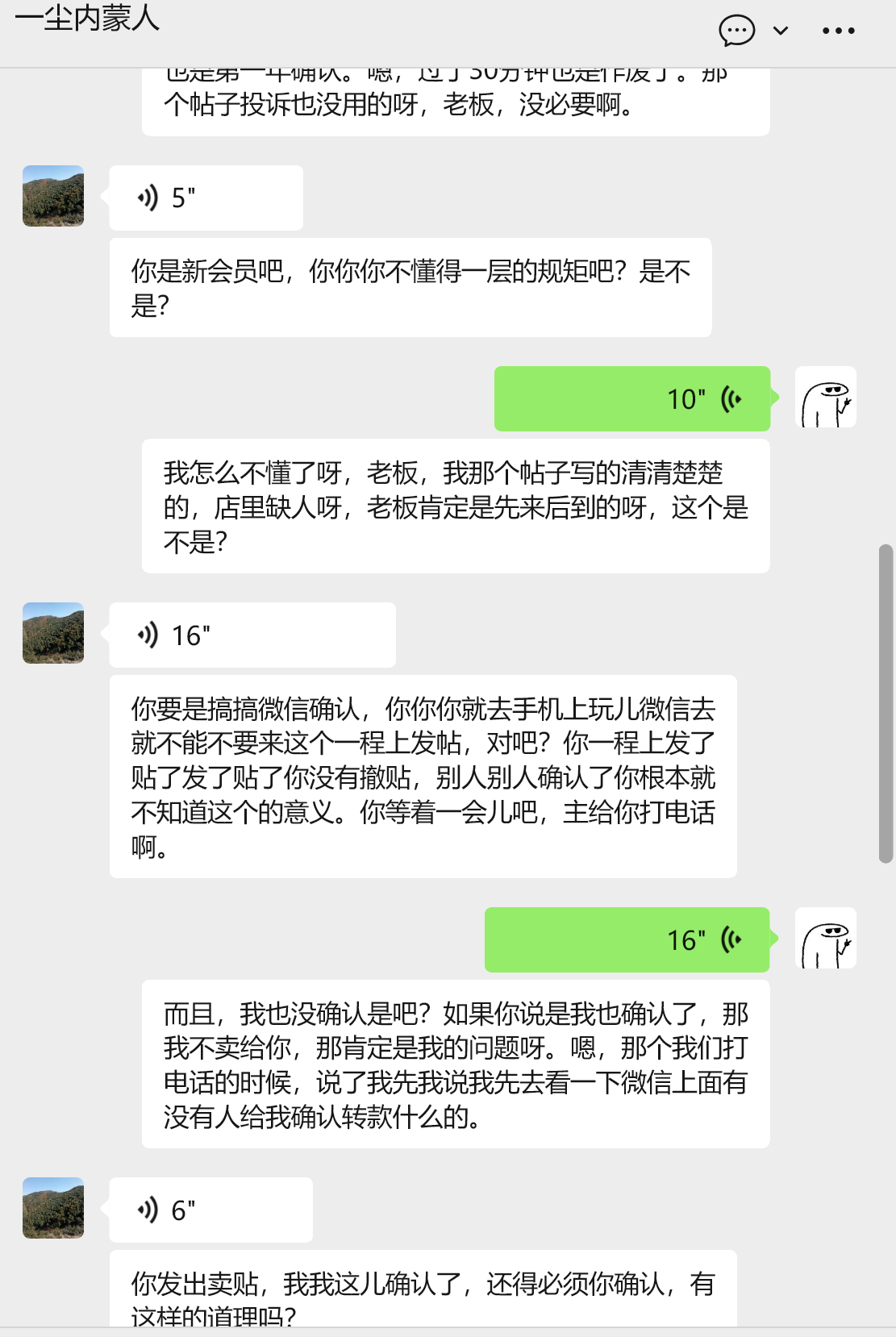The width and height of the screenshot is (896, 1337).
Task: Play the 10-second sent voice message
Action: click(632, 398)
